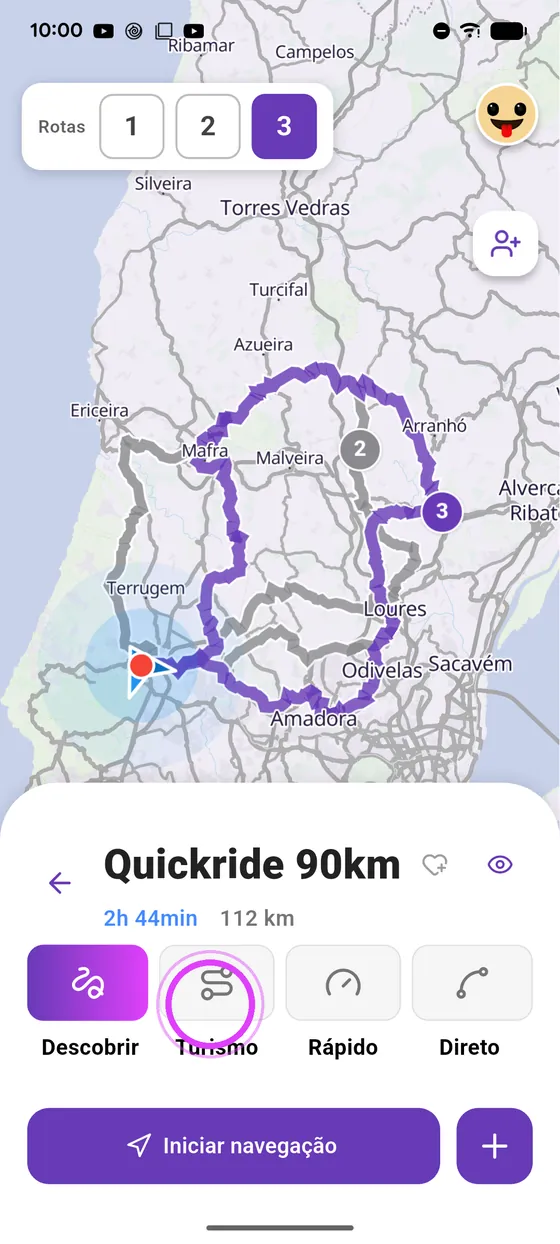Screen dimensions: 560x1244
Task: Tap the add friend icon
Action: click(506, 243)
